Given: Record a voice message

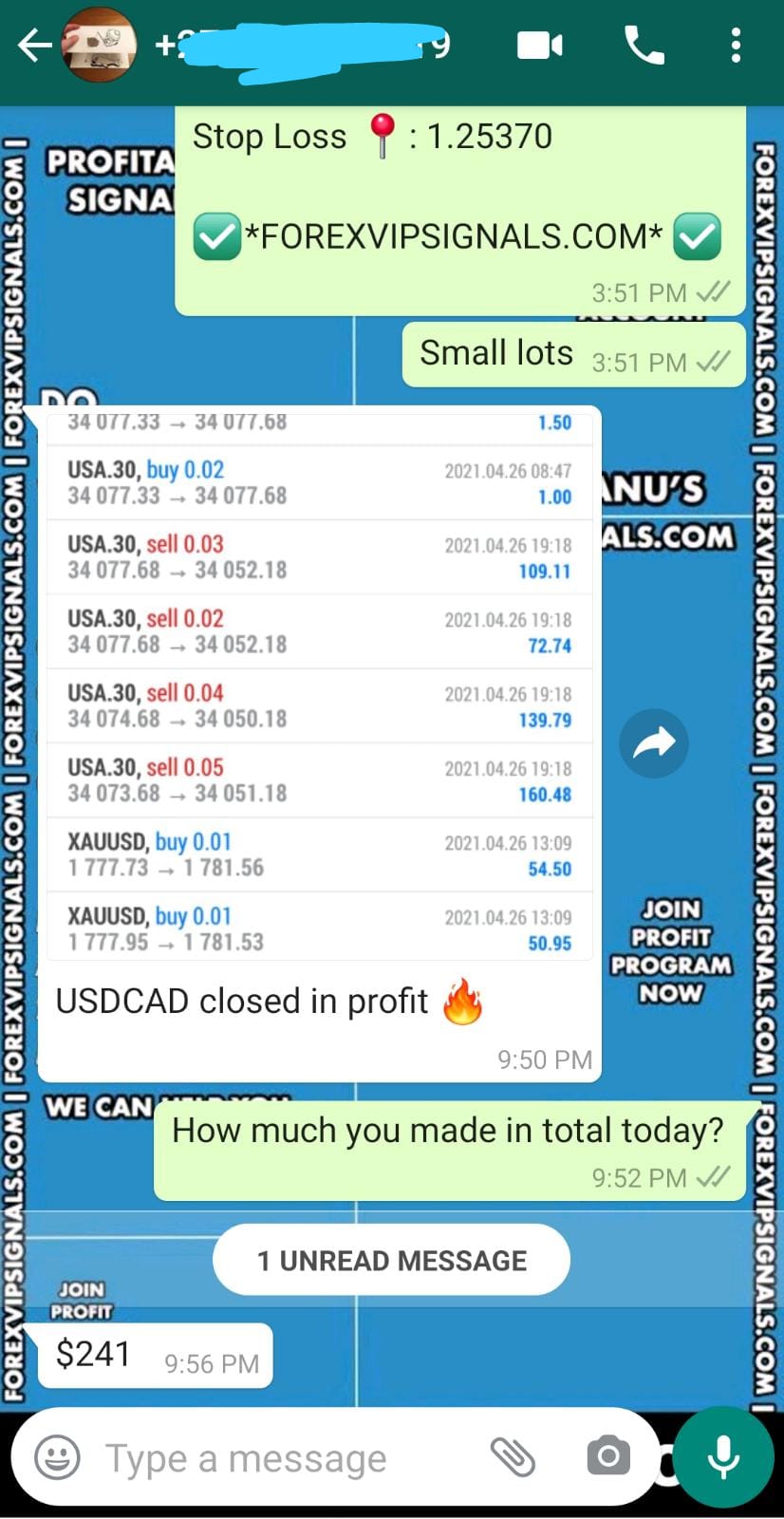Looking at the screenshot, I should pos(723,1456).
